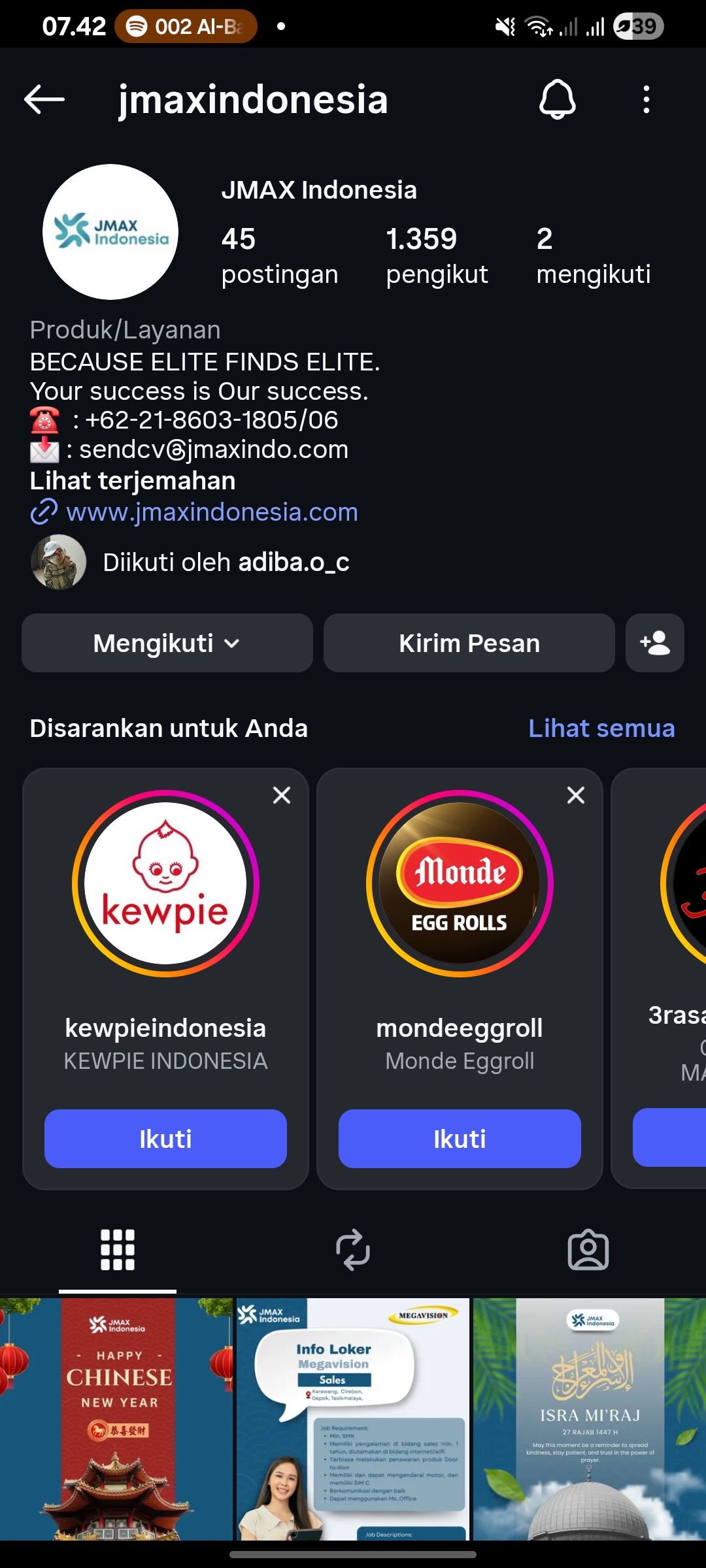Tap Kirim Pesan to message
Viewport: 706px width, 1568px height.
point(469,644)
